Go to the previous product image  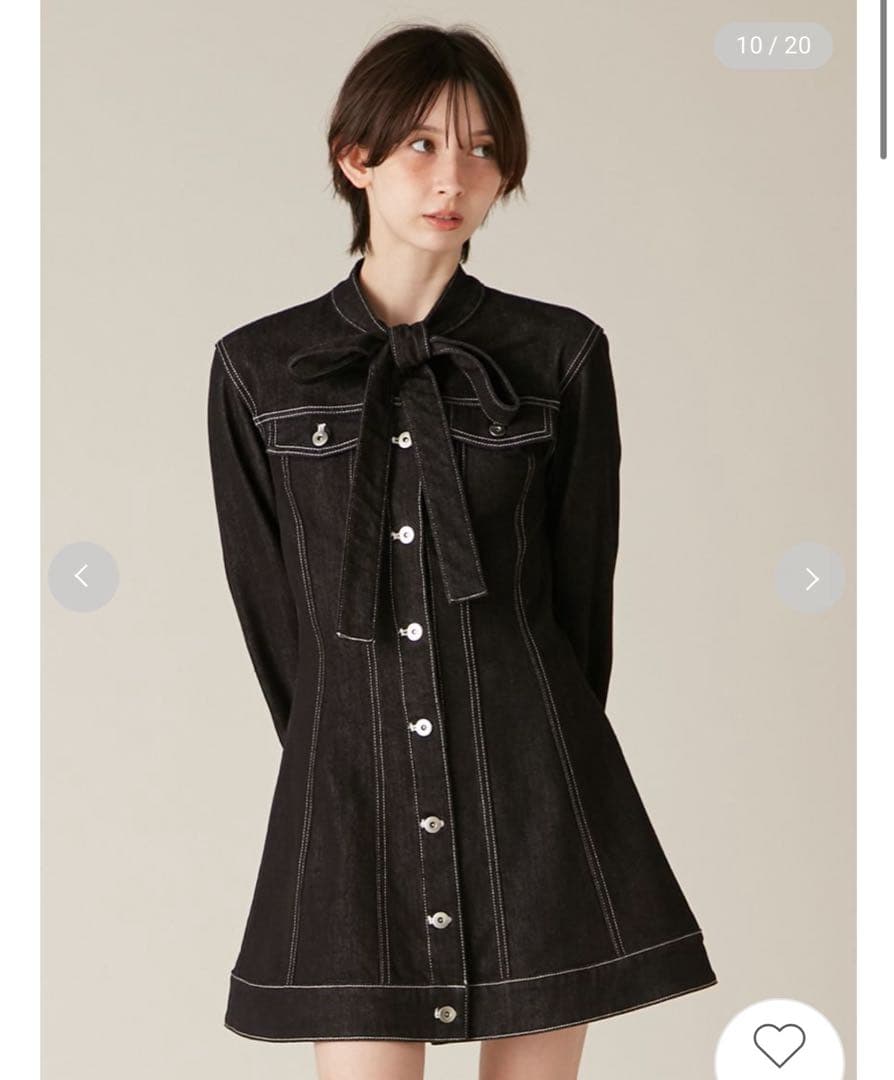[x=83, y=577]
